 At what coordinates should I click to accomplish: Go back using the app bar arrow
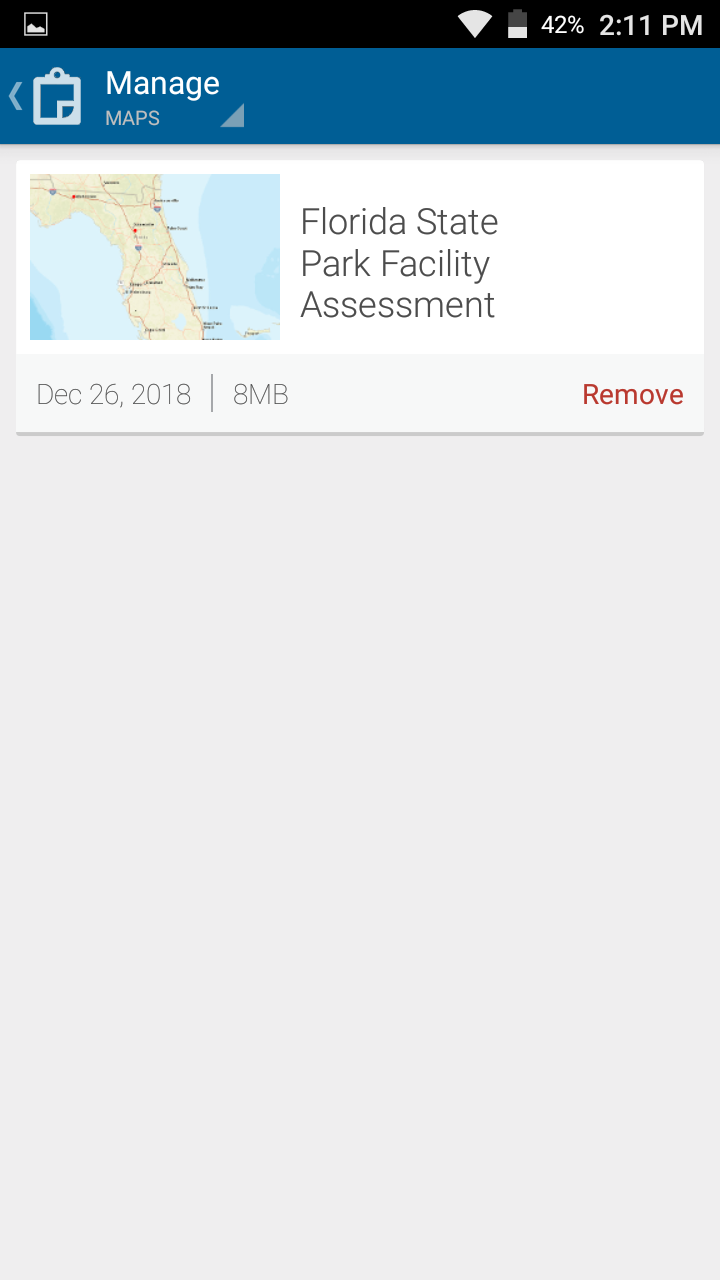(16, 97)
